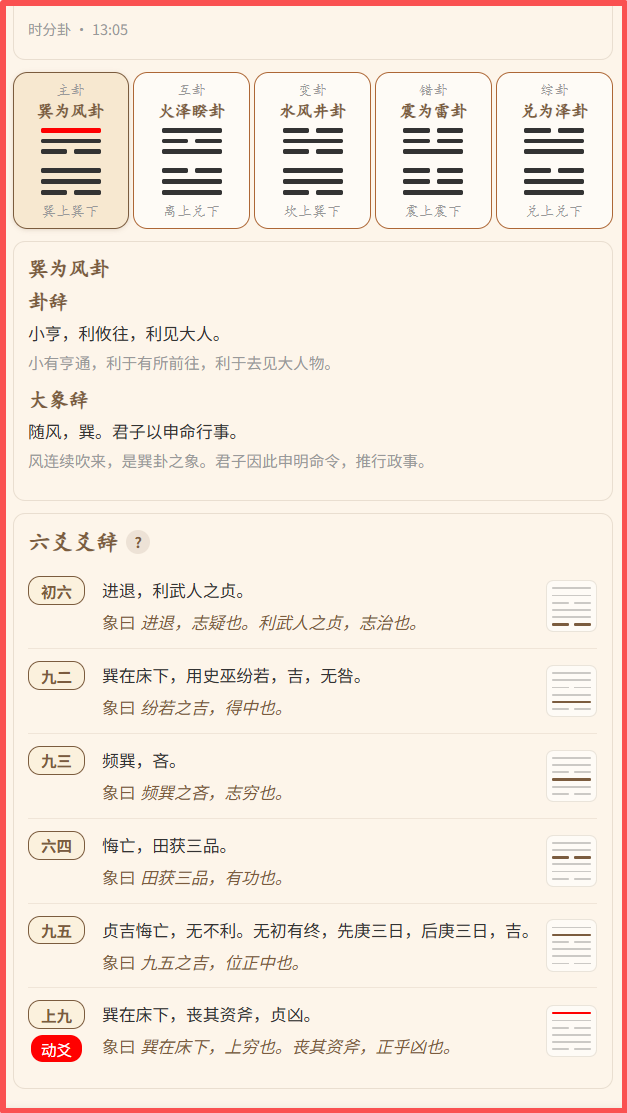Select the 主卦 巽为风卦 card
This screenshot has height=1113, width=627.
pos(71,150)
